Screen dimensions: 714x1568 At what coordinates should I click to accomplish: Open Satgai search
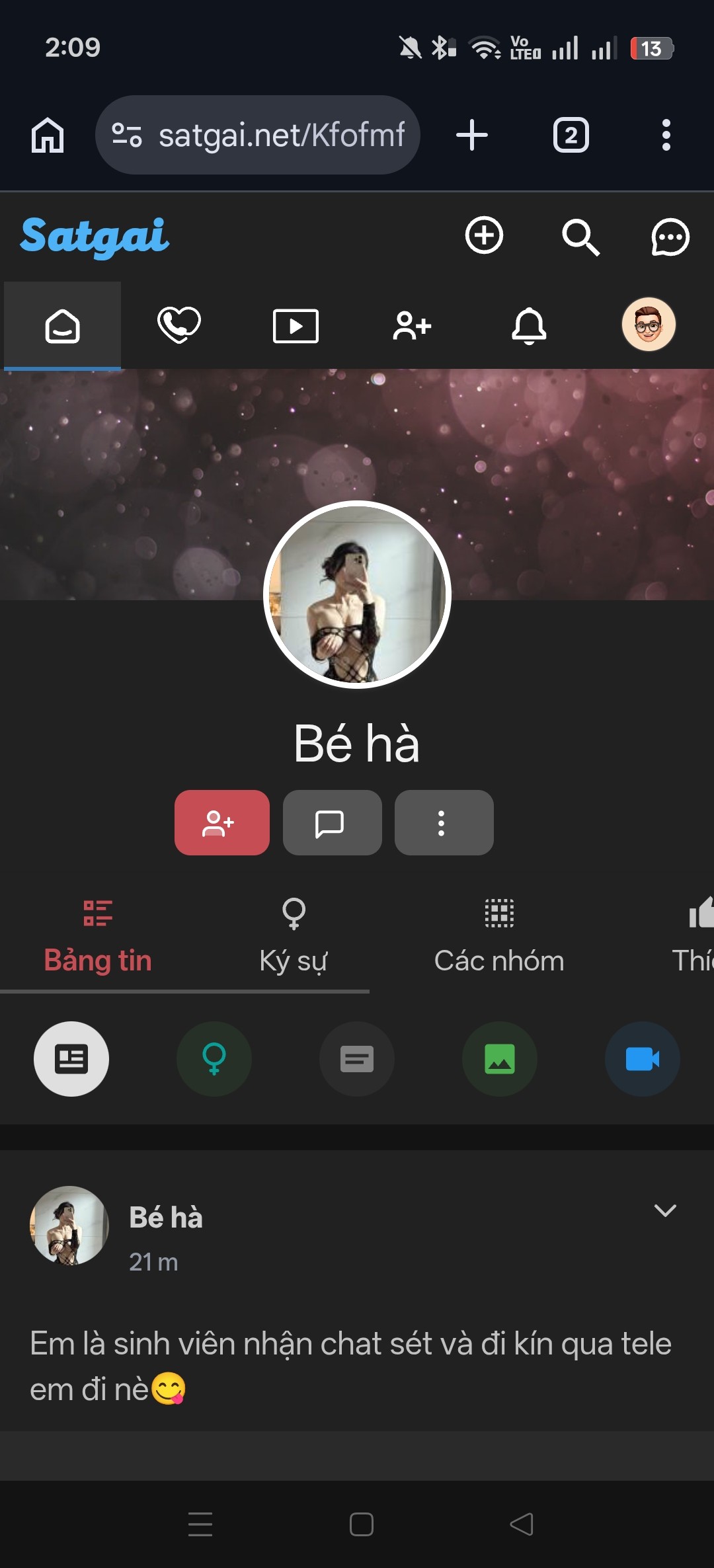580,237
